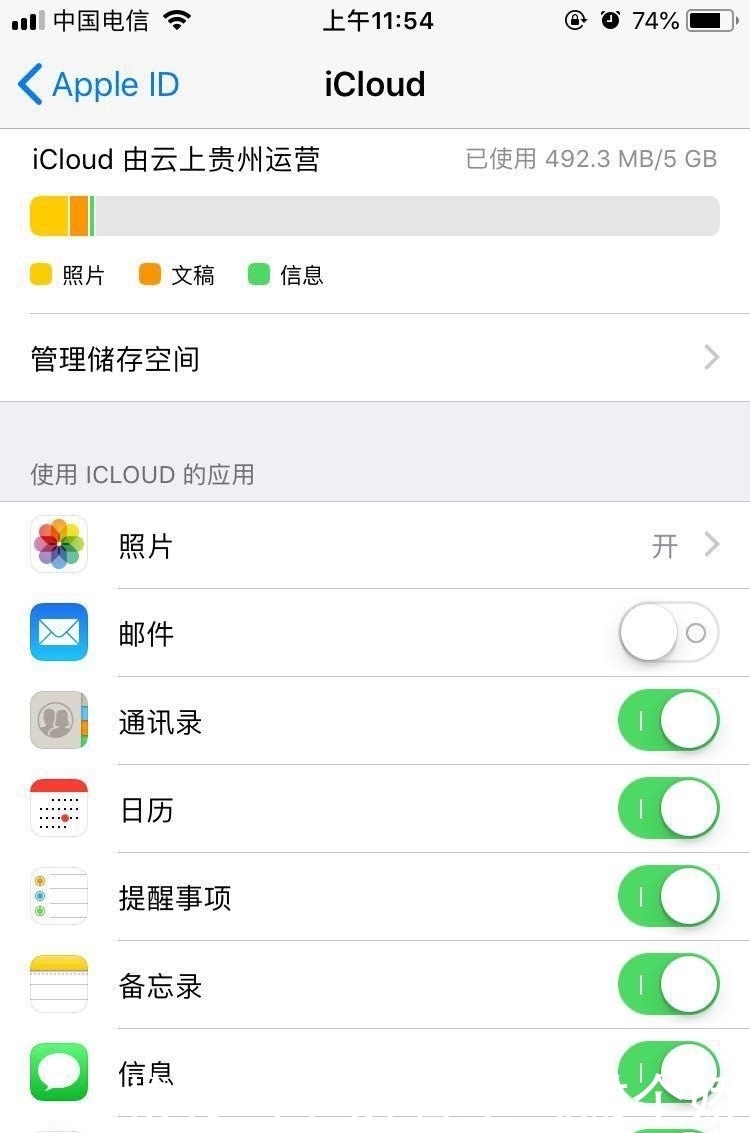Click the 照片 yellow legend swatch
The image size is (750, 1133).
(40, 273)
